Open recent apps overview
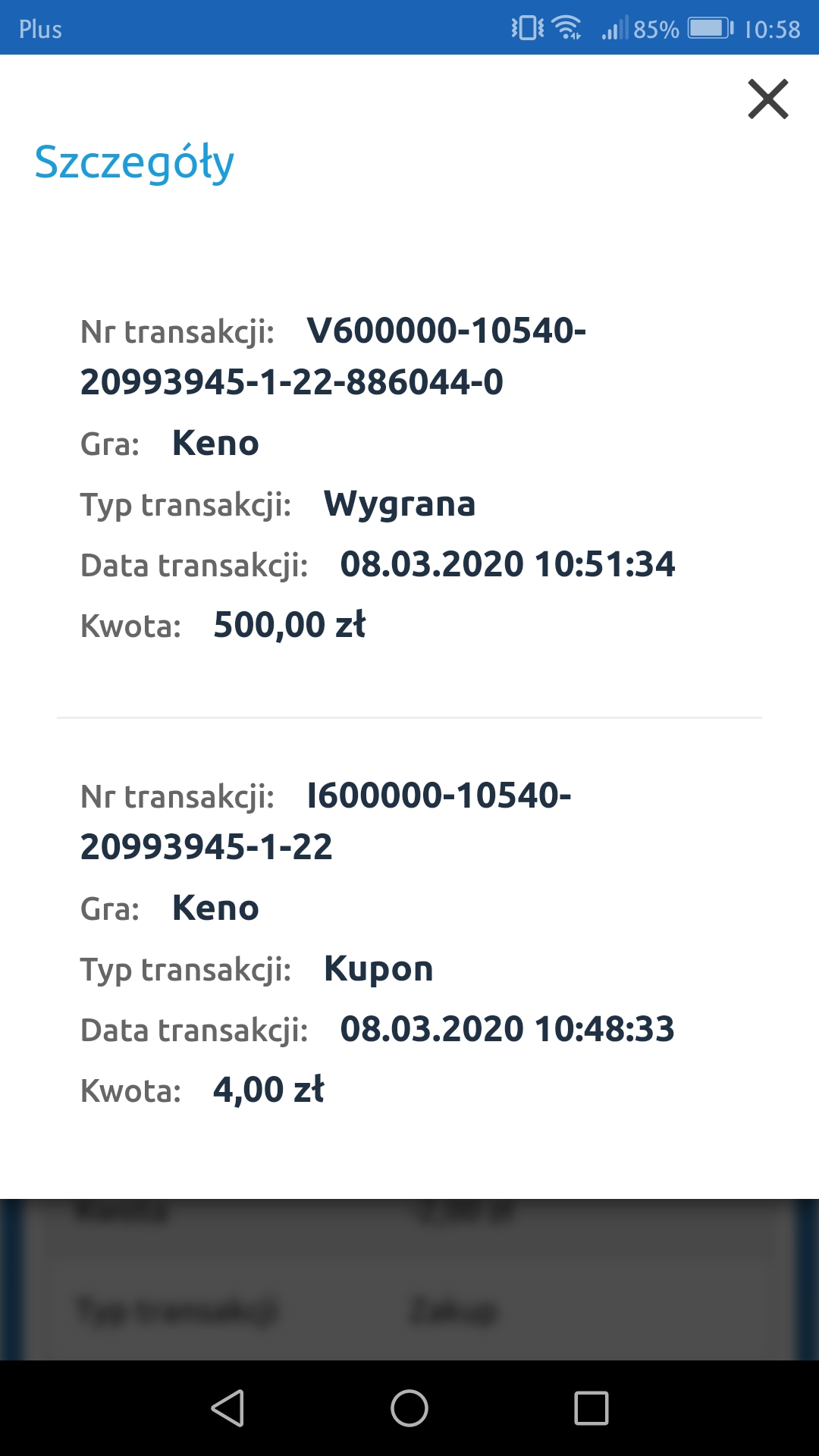 [591, 1408]
